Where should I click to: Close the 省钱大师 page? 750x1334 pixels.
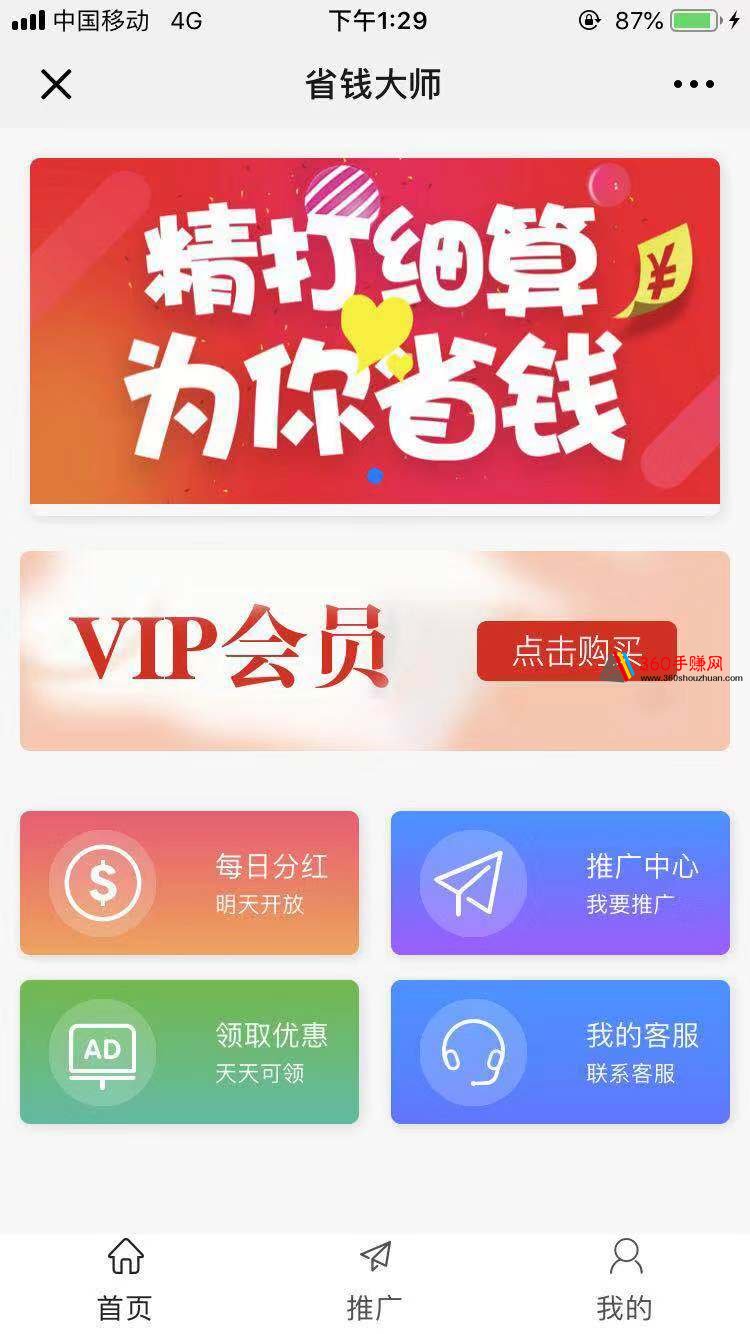[56, 85]
